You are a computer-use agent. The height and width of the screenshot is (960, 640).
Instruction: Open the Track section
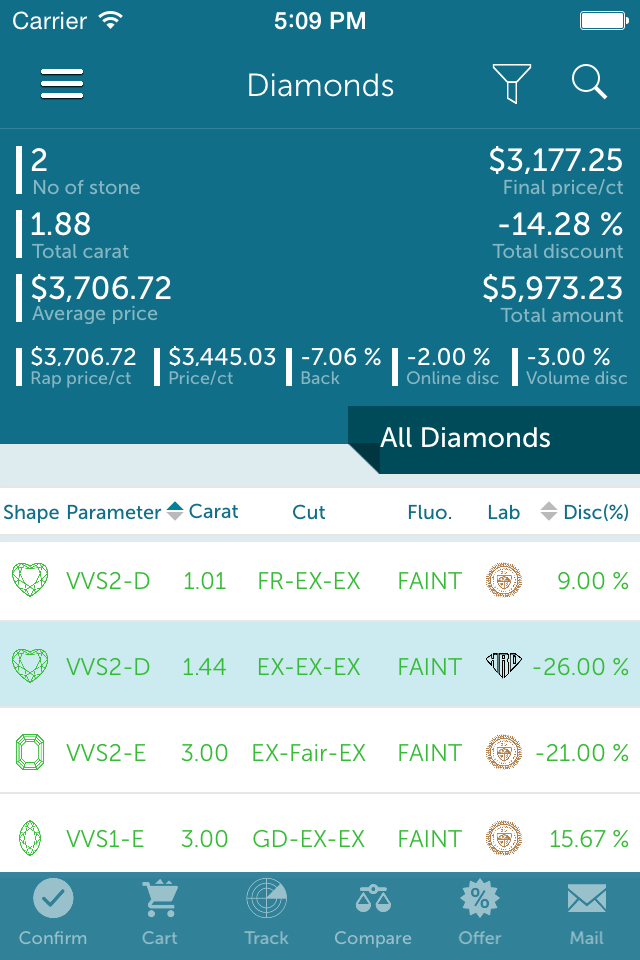tap(266, 914)
